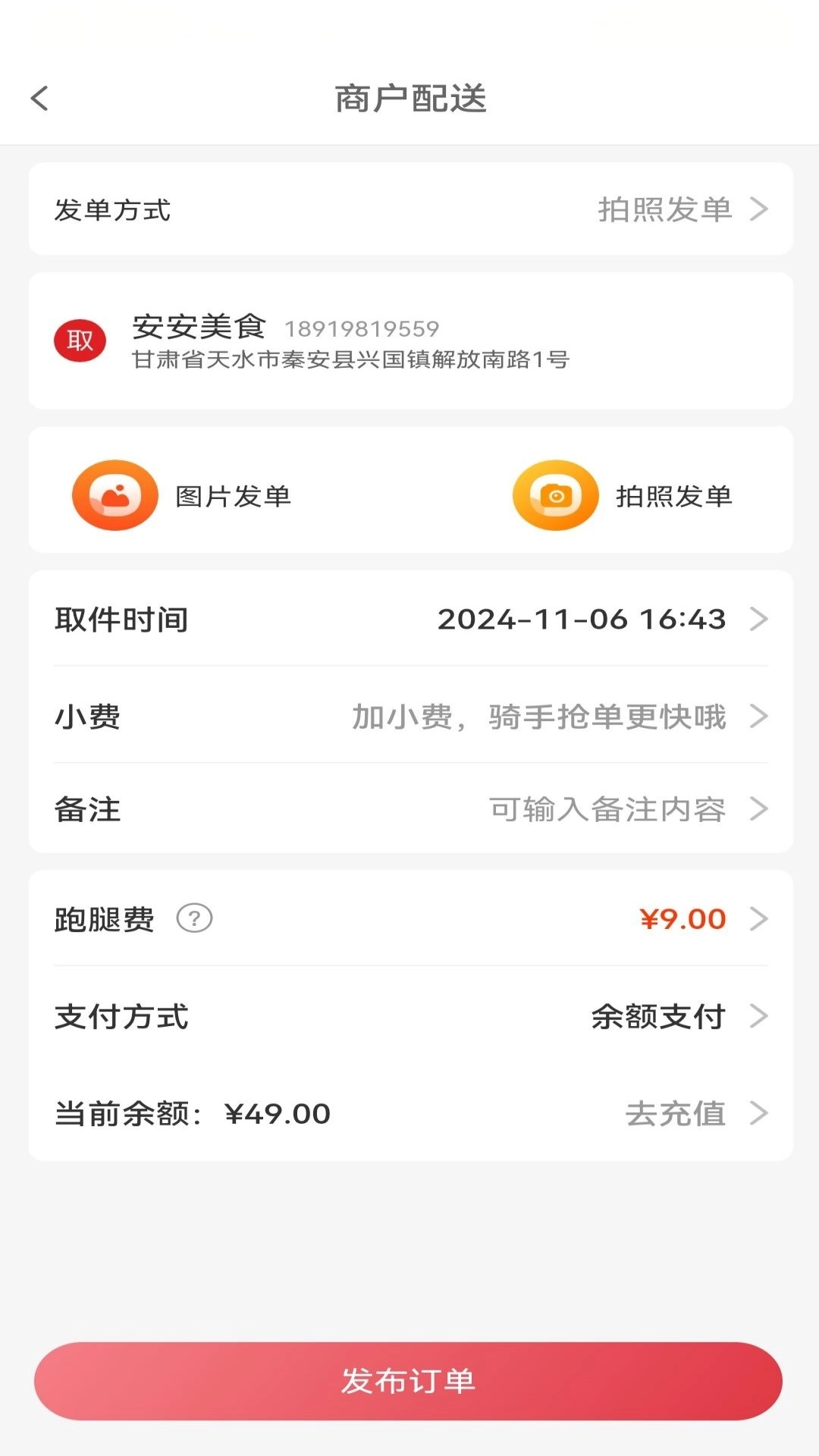
Task: Expand the 发单方式 selection row
Action: tap(409, 209)
